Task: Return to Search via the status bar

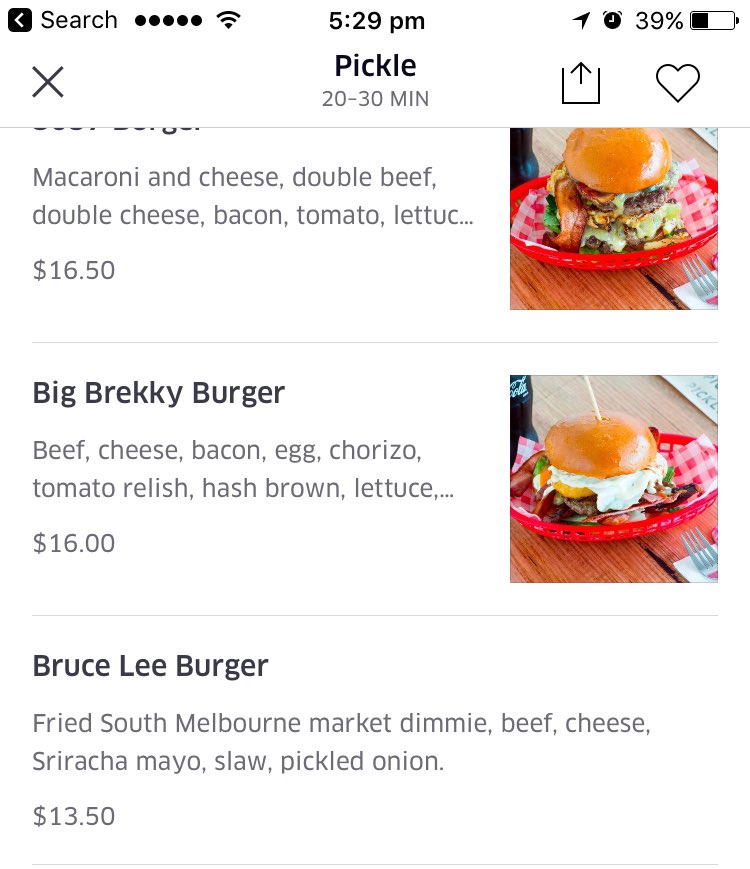Action: click(62, 20)
